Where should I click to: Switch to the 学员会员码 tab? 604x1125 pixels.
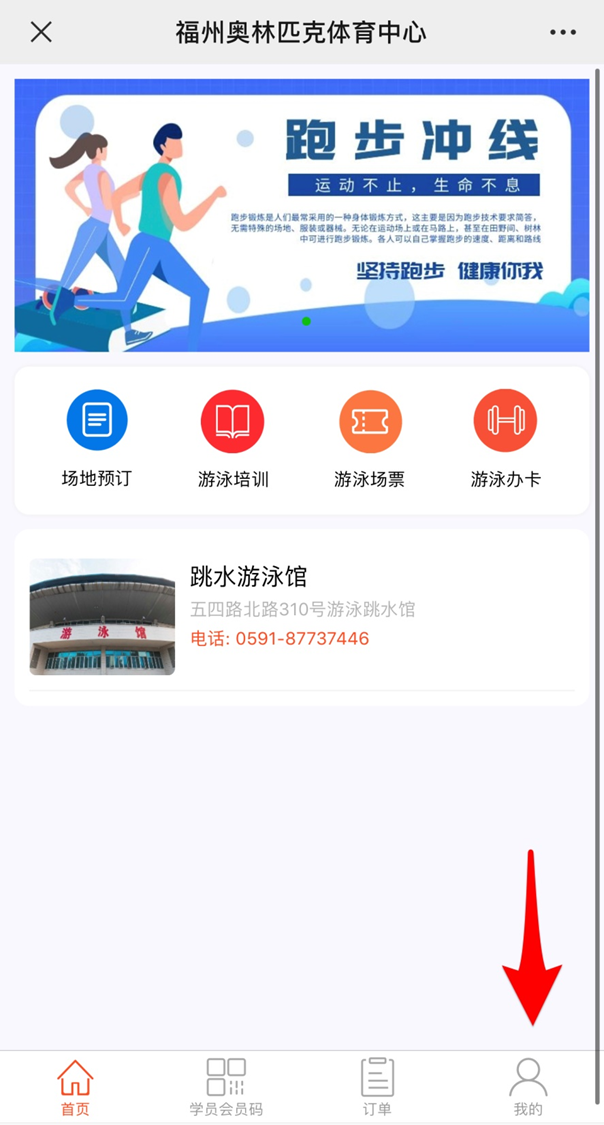click(226, 1088)
